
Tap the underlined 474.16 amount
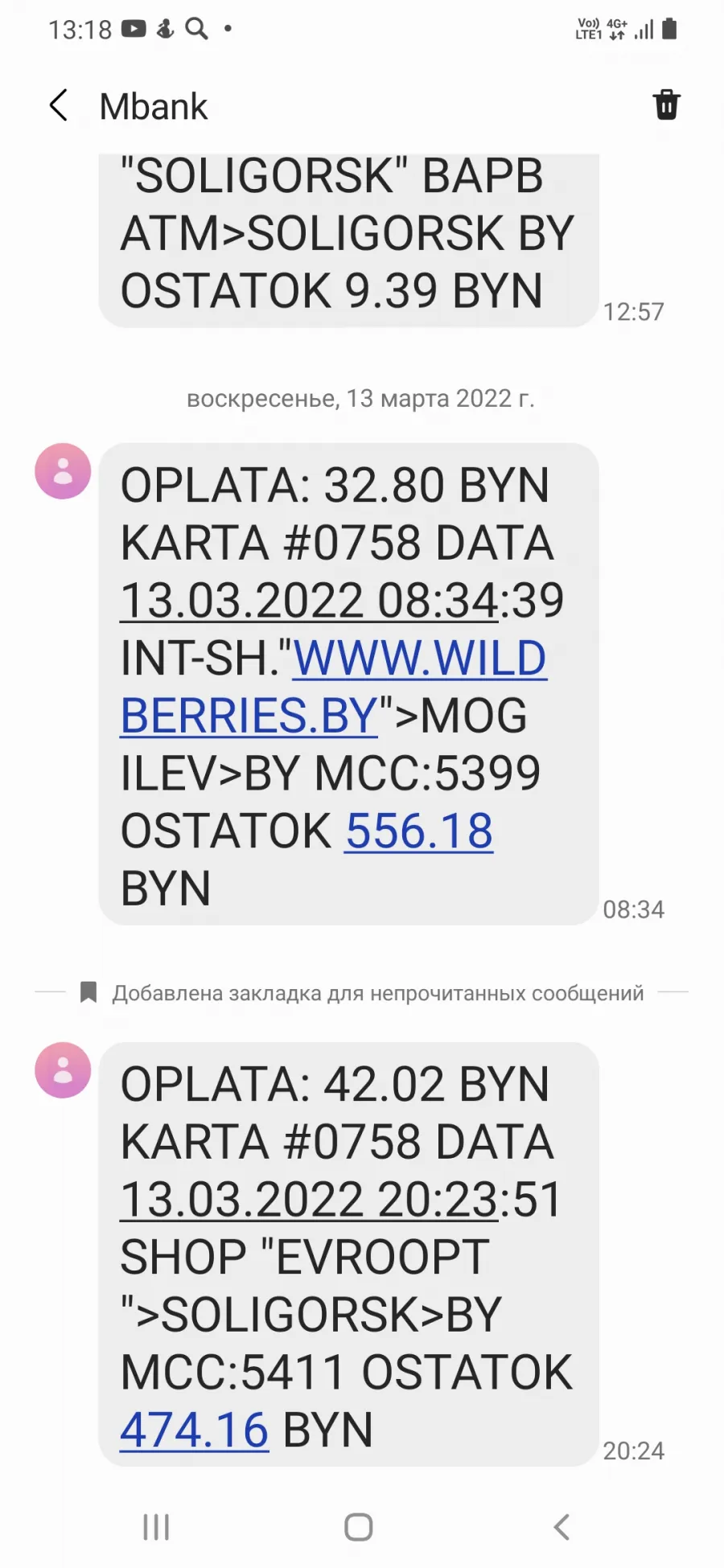click(194, 1430)
